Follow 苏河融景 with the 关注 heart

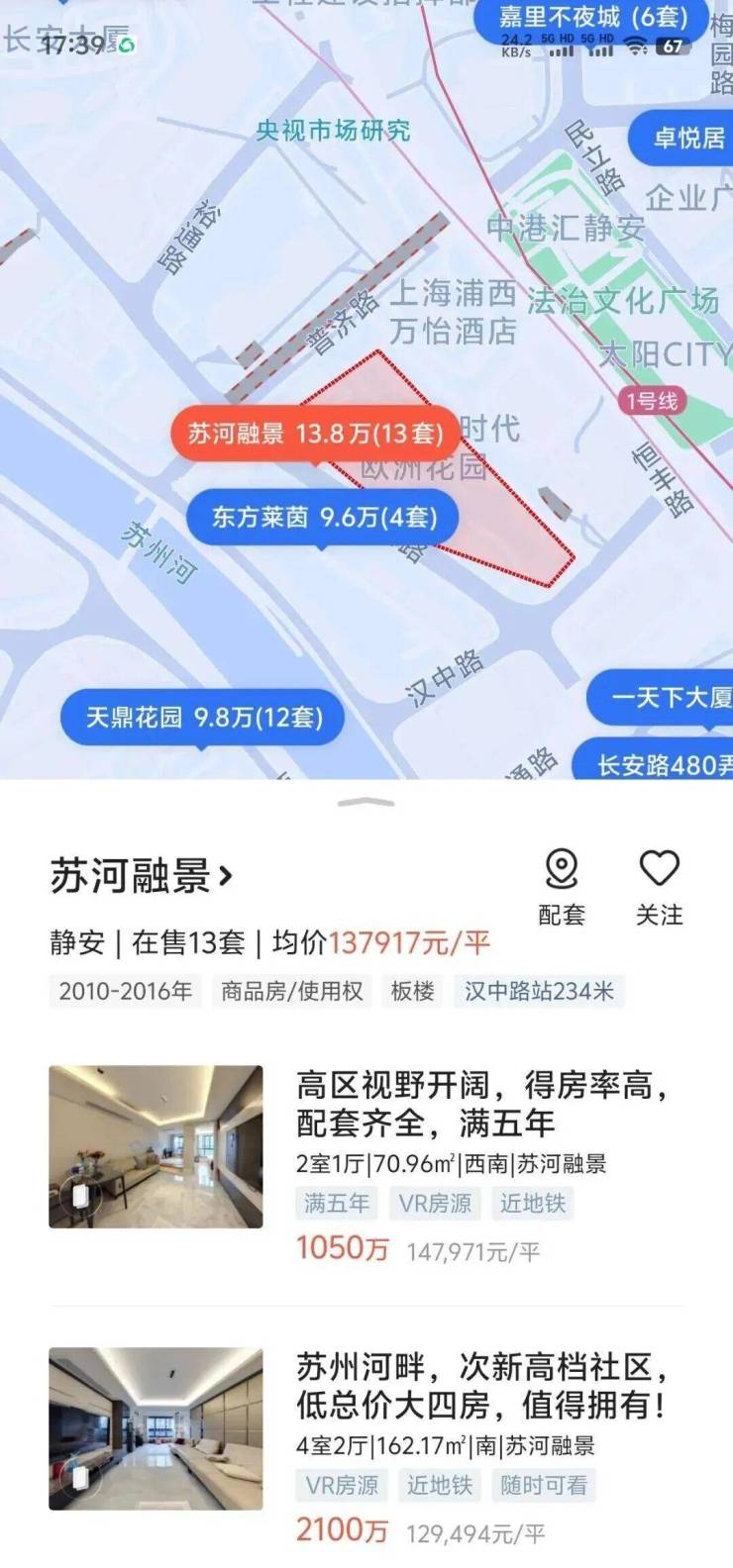659,886
